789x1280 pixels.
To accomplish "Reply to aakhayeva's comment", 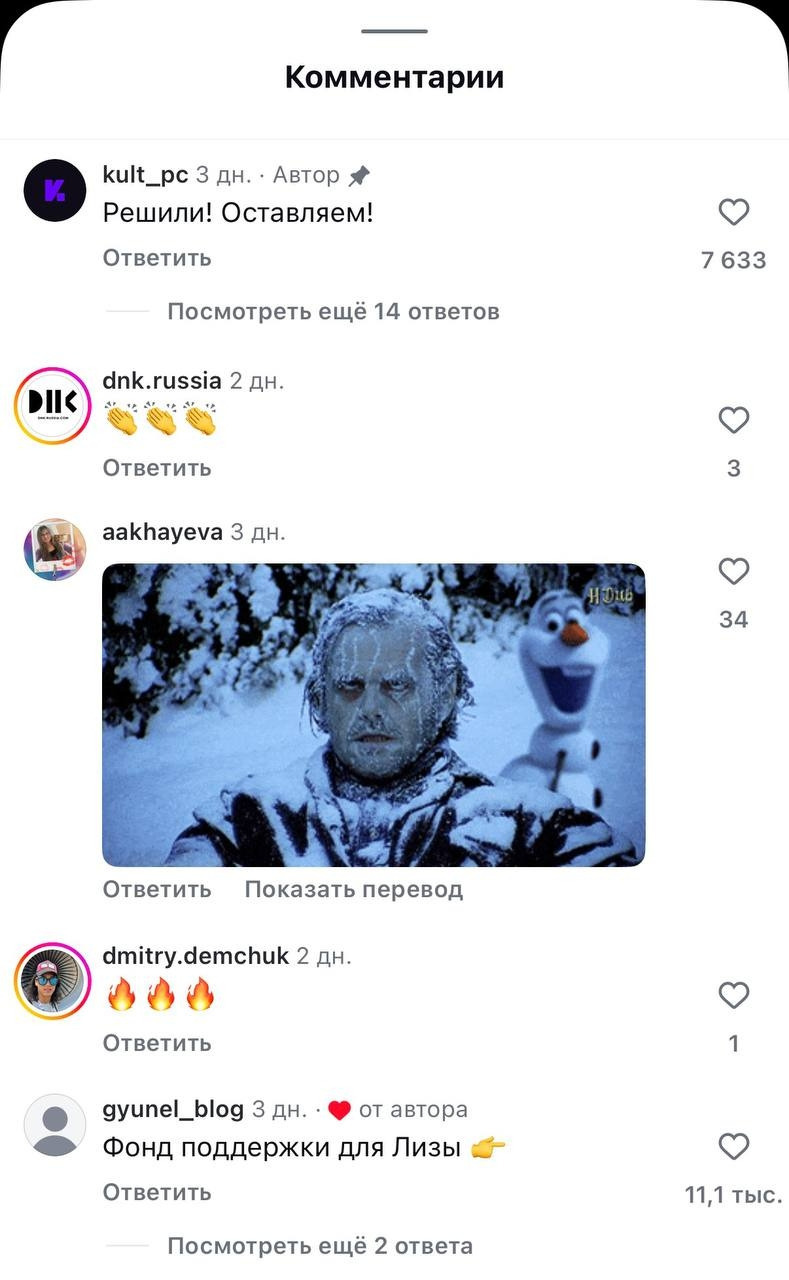I will click(157, 889).
